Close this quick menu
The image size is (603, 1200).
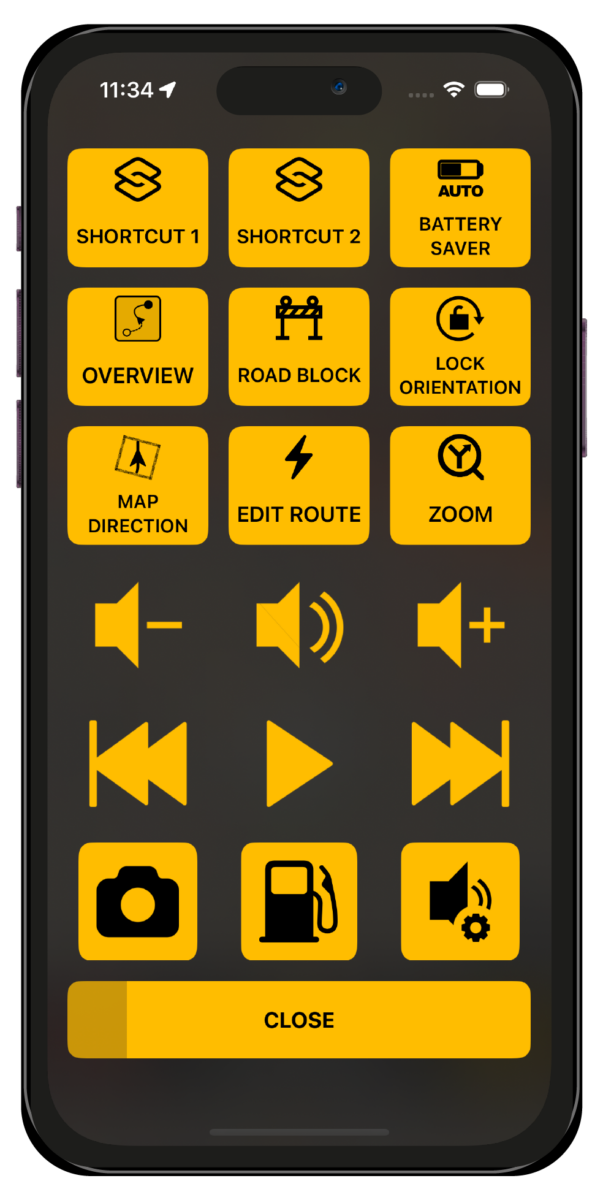(299, 1020)
